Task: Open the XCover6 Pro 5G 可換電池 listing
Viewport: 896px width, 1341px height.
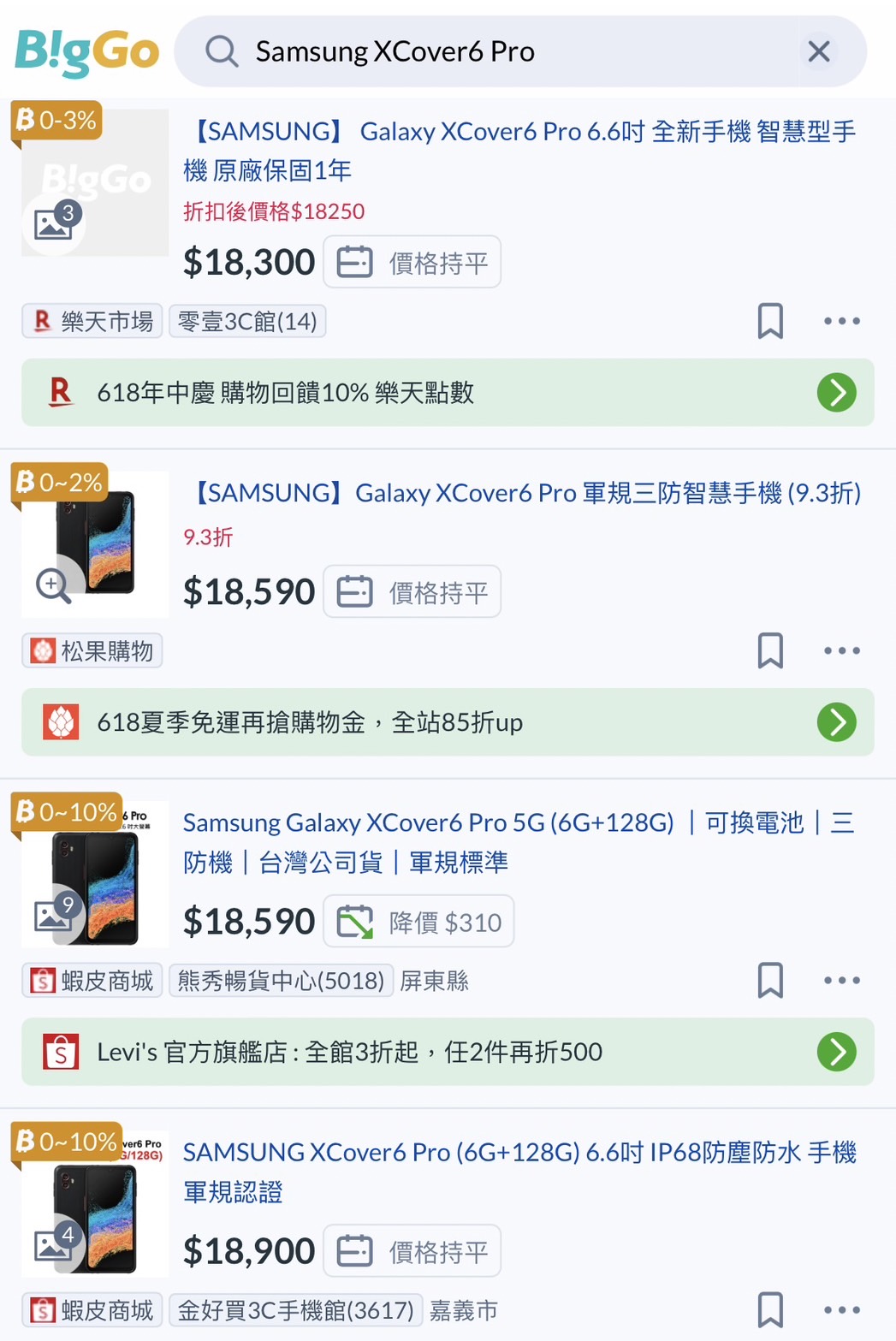Action: [518, 841]
